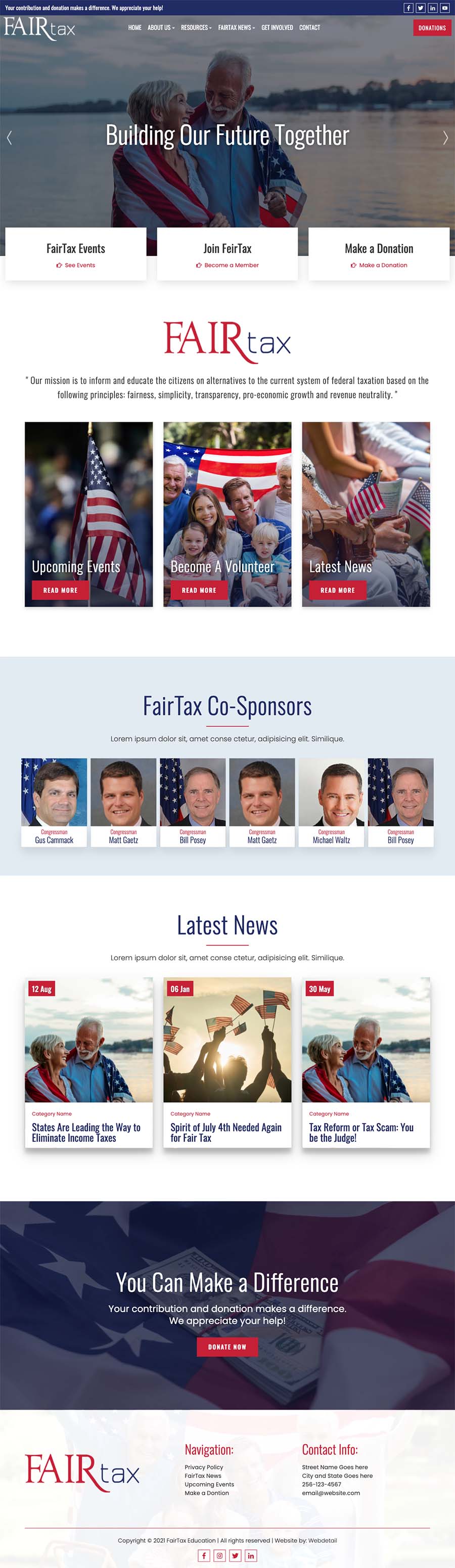This screenshot has height=1568, width=455.
Task: View Congressman Gus Cammack's sponsor card
Action: [x=54, y=802]
